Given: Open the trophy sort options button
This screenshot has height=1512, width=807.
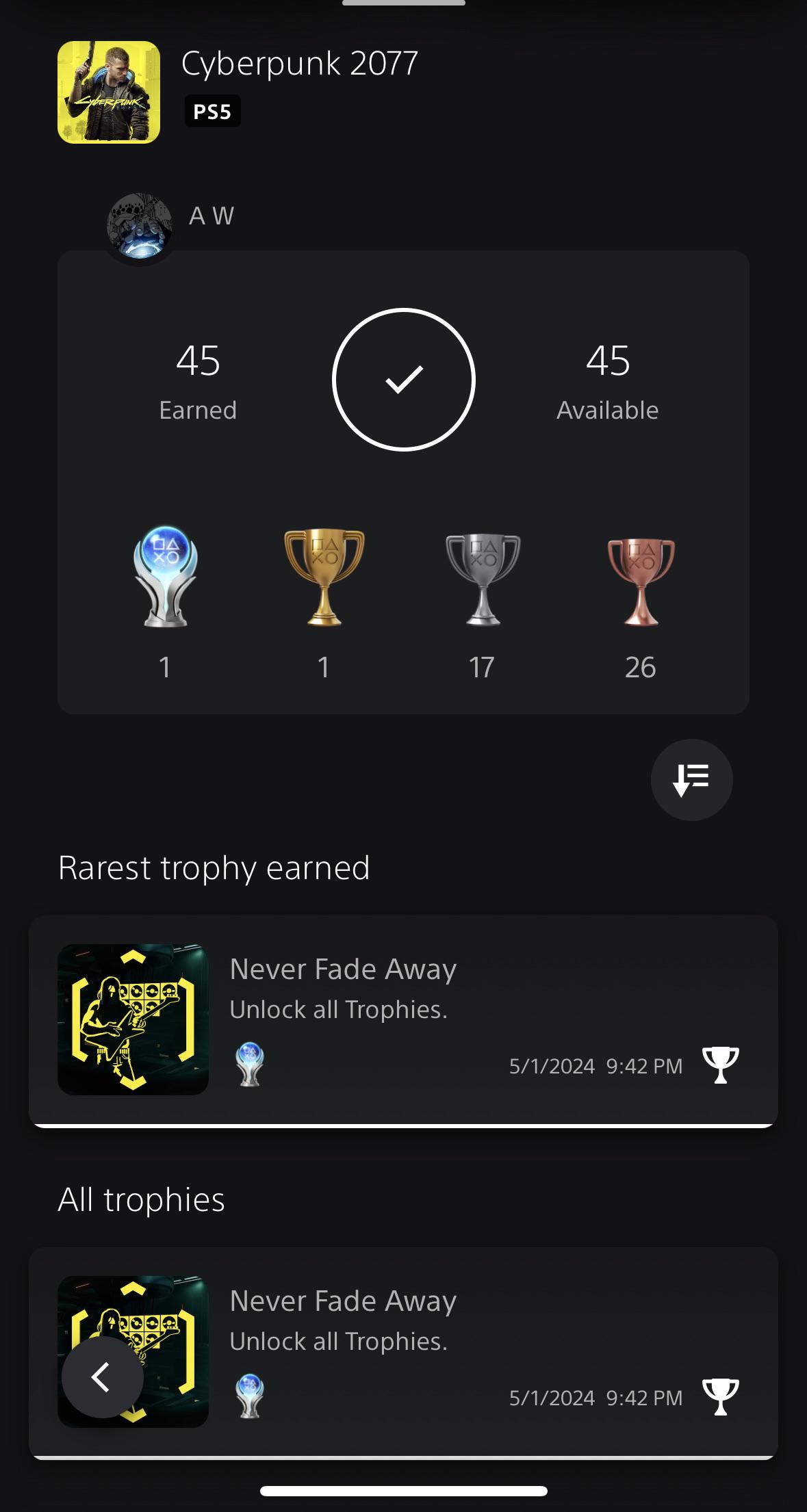Looking at the screenshot, I should 691,779.
